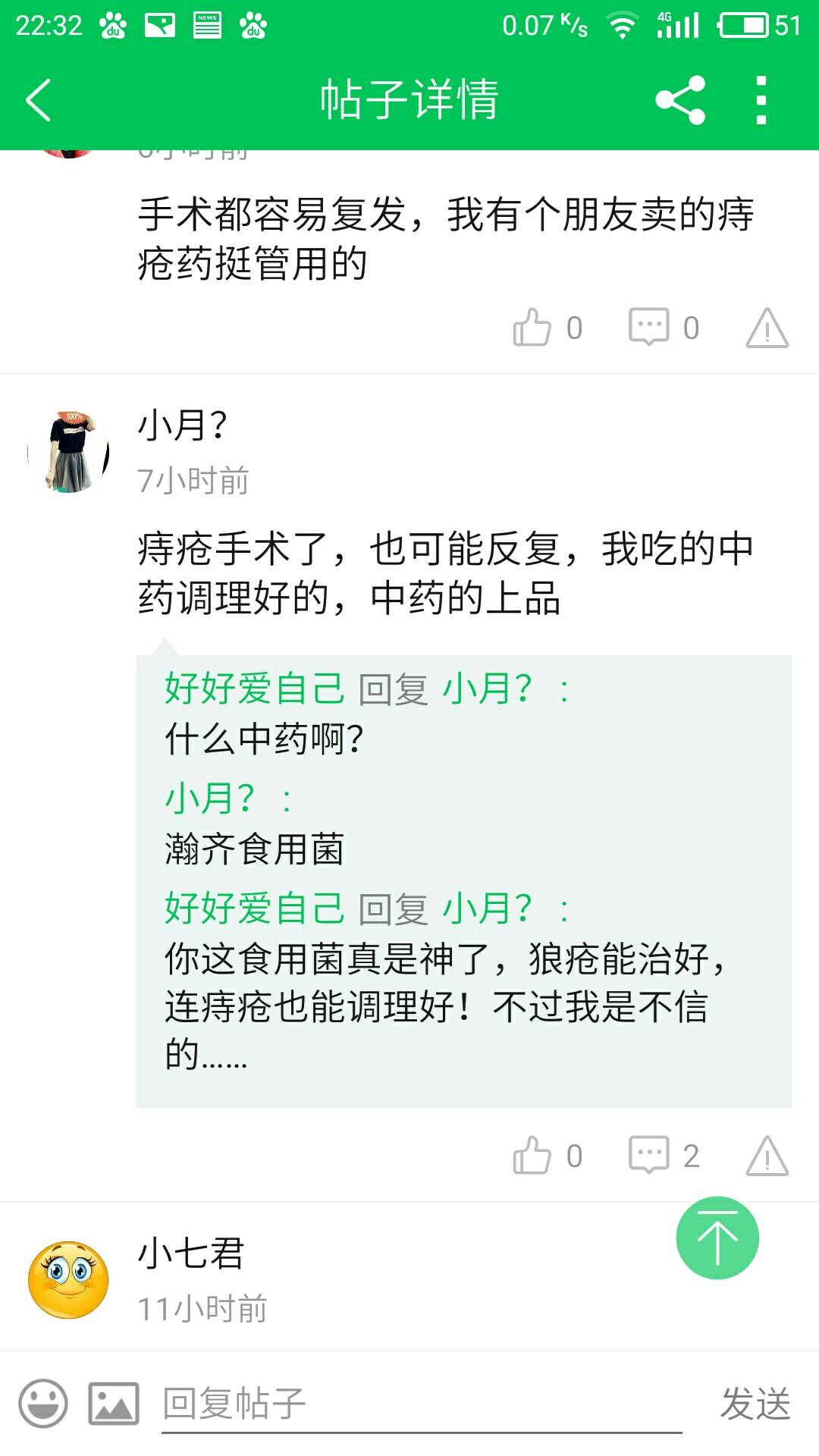Share this post
Screen dimensions: 819x1456
pos(680,100)
